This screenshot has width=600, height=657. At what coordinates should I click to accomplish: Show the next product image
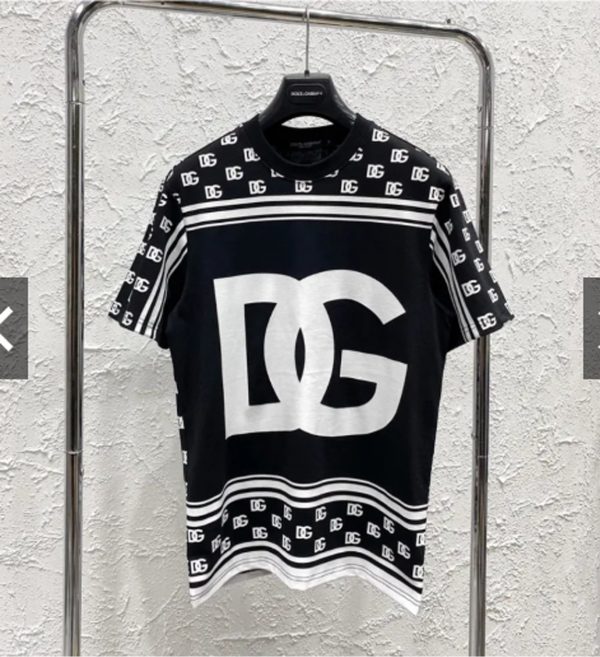[590, 328]
